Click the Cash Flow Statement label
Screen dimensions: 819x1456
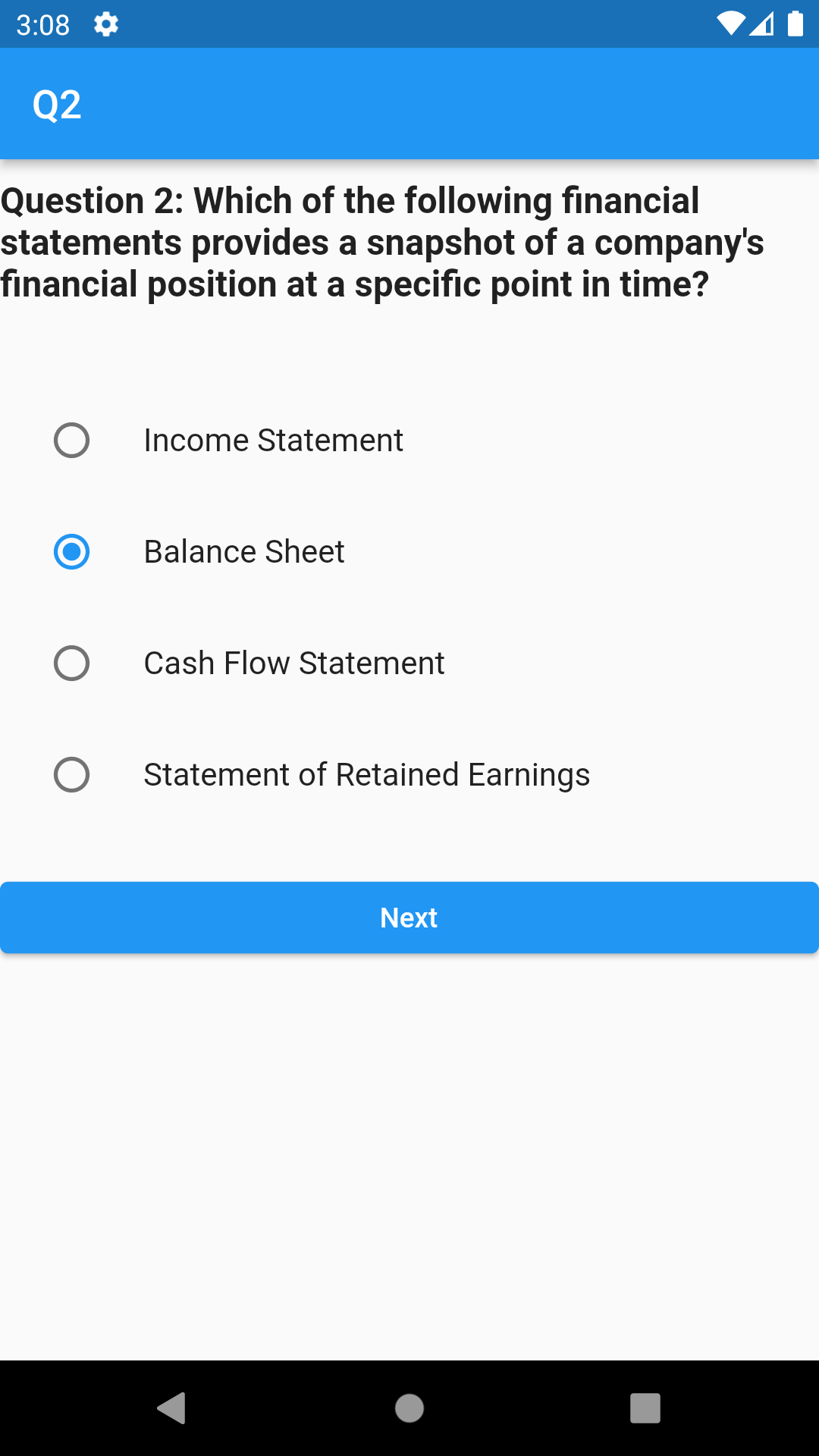click(x=294, y=663)
